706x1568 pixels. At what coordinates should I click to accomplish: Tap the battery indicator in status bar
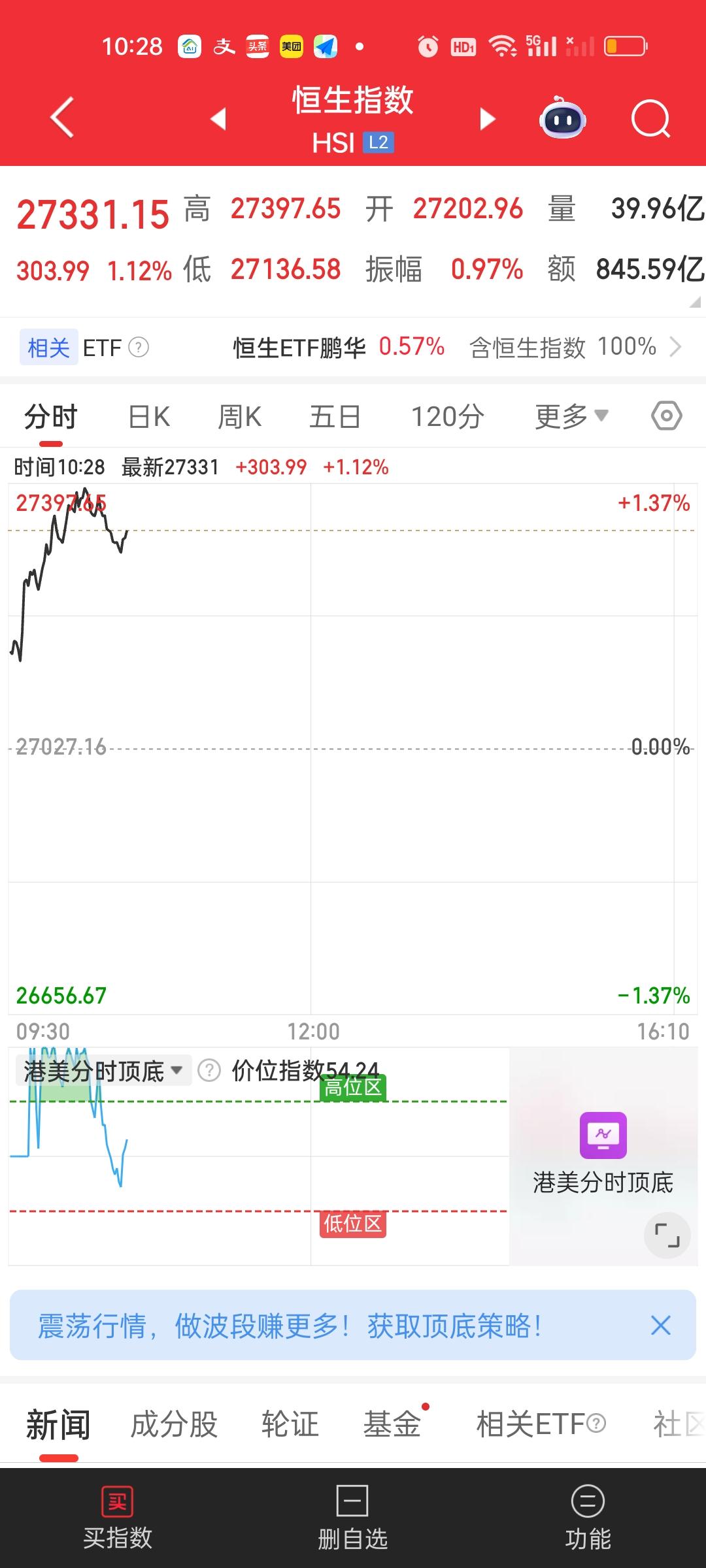pos(624,46)
